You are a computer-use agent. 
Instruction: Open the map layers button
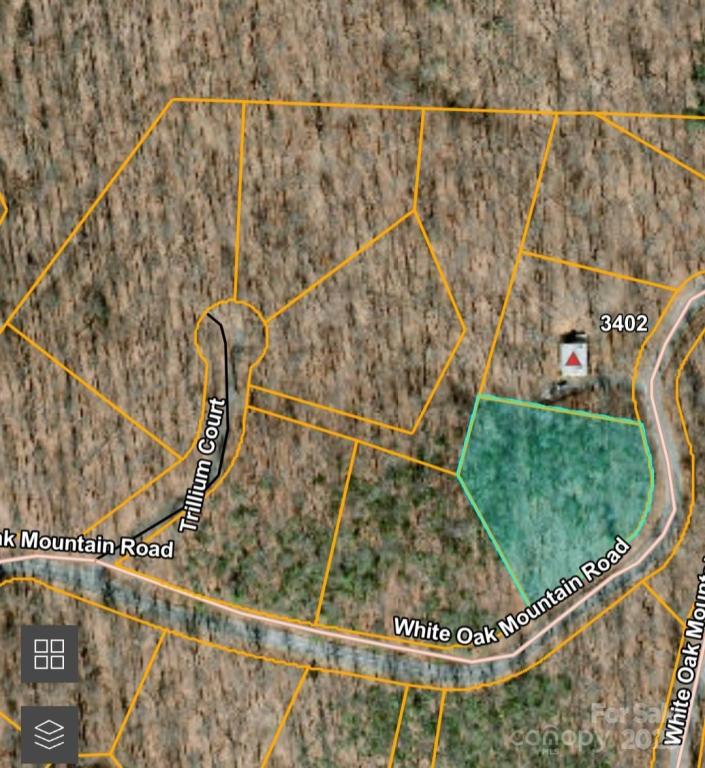[49, 735]
